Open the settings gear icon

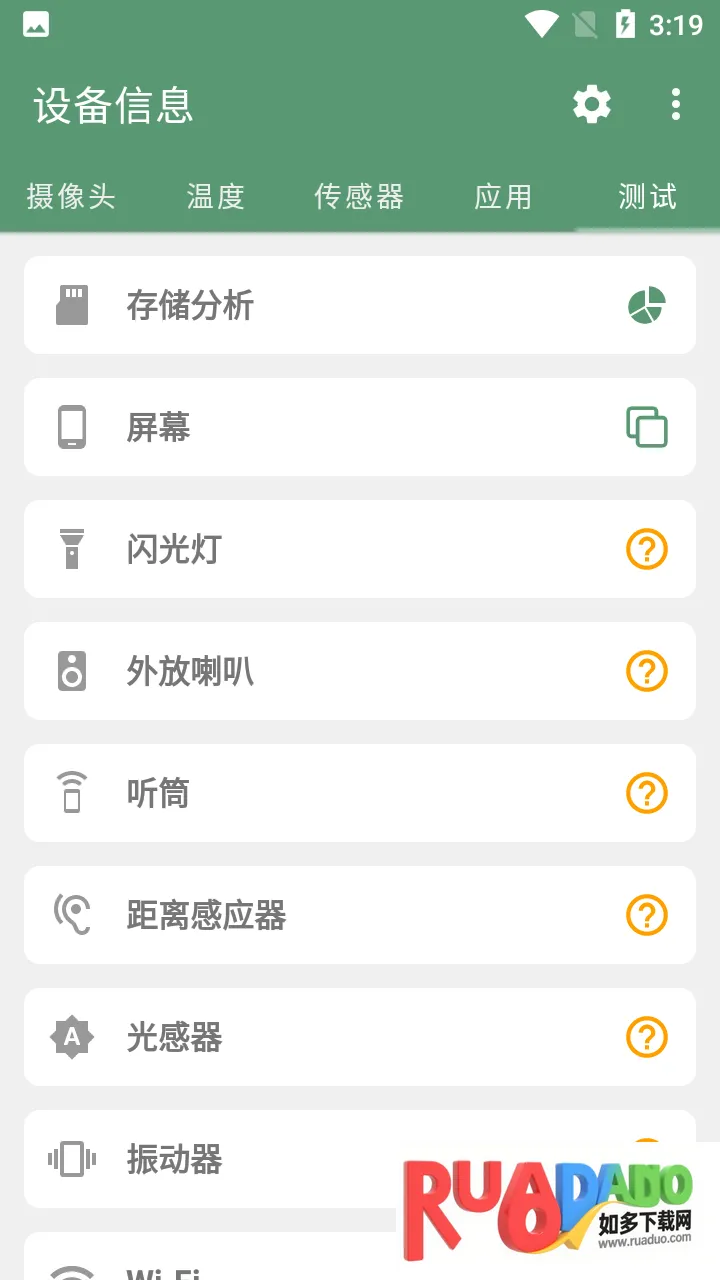(591, 105)
